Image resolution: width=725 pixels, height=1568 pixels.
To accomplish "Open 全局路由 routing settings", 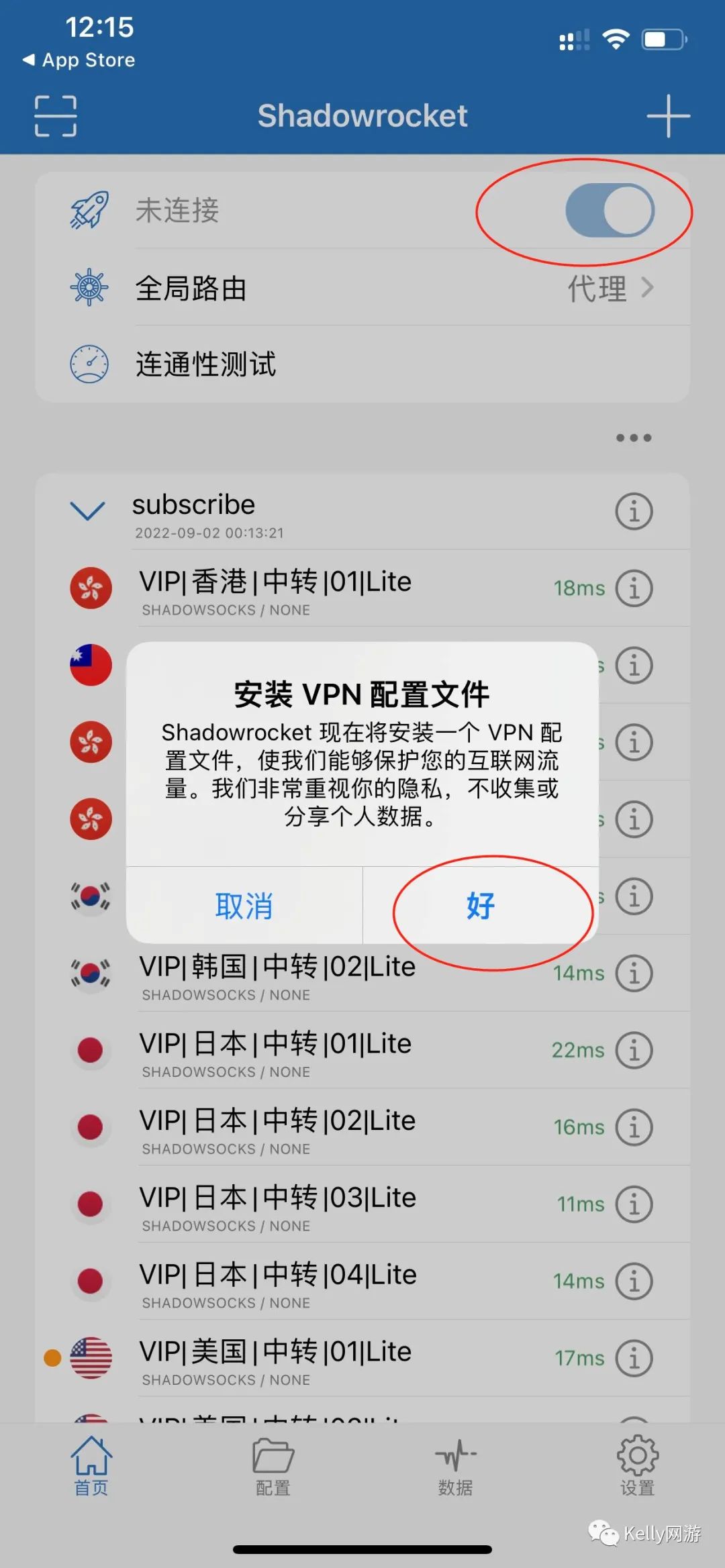I will pyautogui.click(x=362, y=288).
